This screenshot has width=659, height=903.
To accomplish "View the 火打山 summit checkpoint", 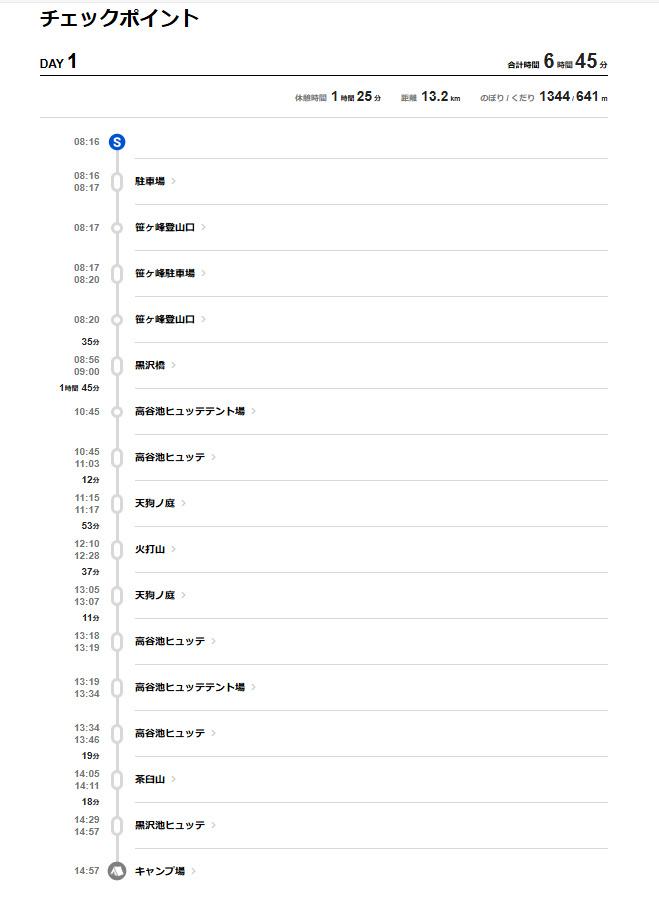I will [x=155, y=549].
